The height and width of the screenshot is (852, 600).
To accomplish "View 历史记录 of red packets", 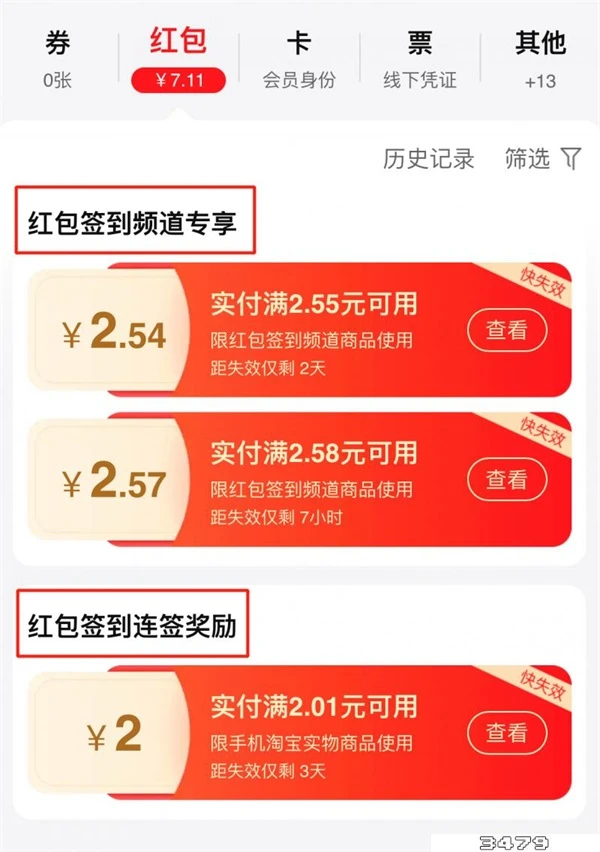I will 428,158.
